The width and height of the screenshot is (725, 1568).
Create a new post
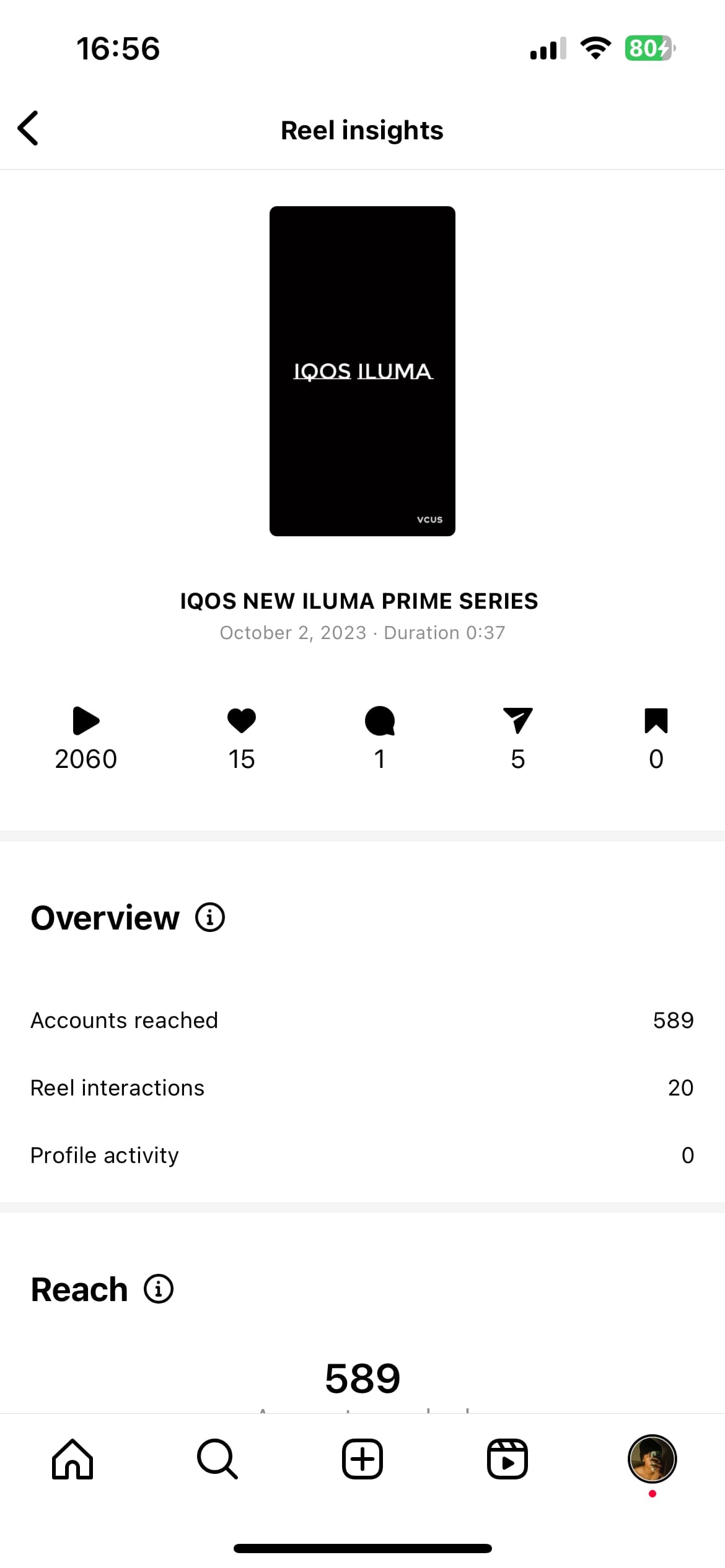click(x=362, y=1459)
